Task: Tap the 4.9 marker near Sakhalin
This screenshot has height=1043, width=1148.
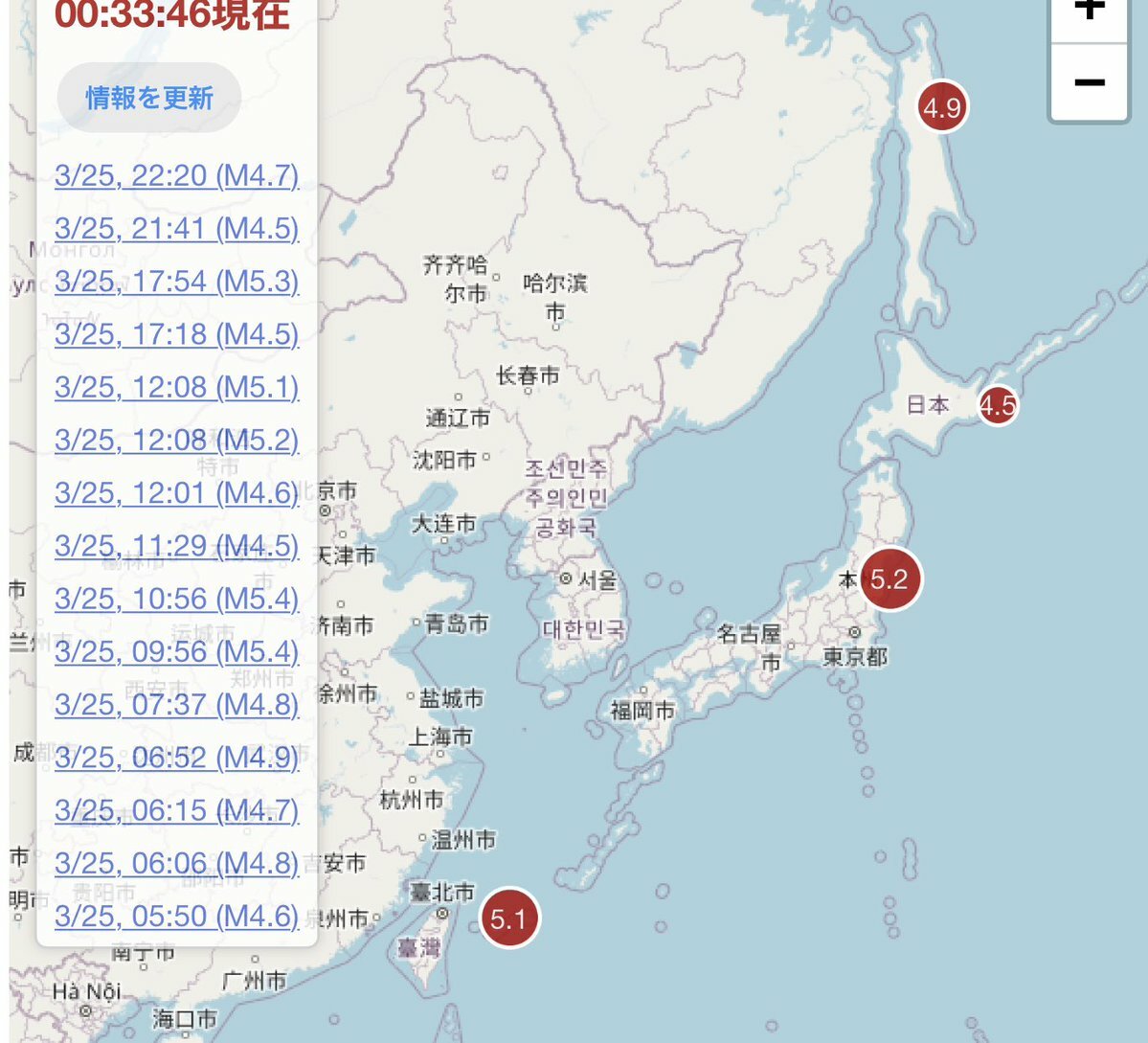Action: pyautogui.click(x=941, y=106)
